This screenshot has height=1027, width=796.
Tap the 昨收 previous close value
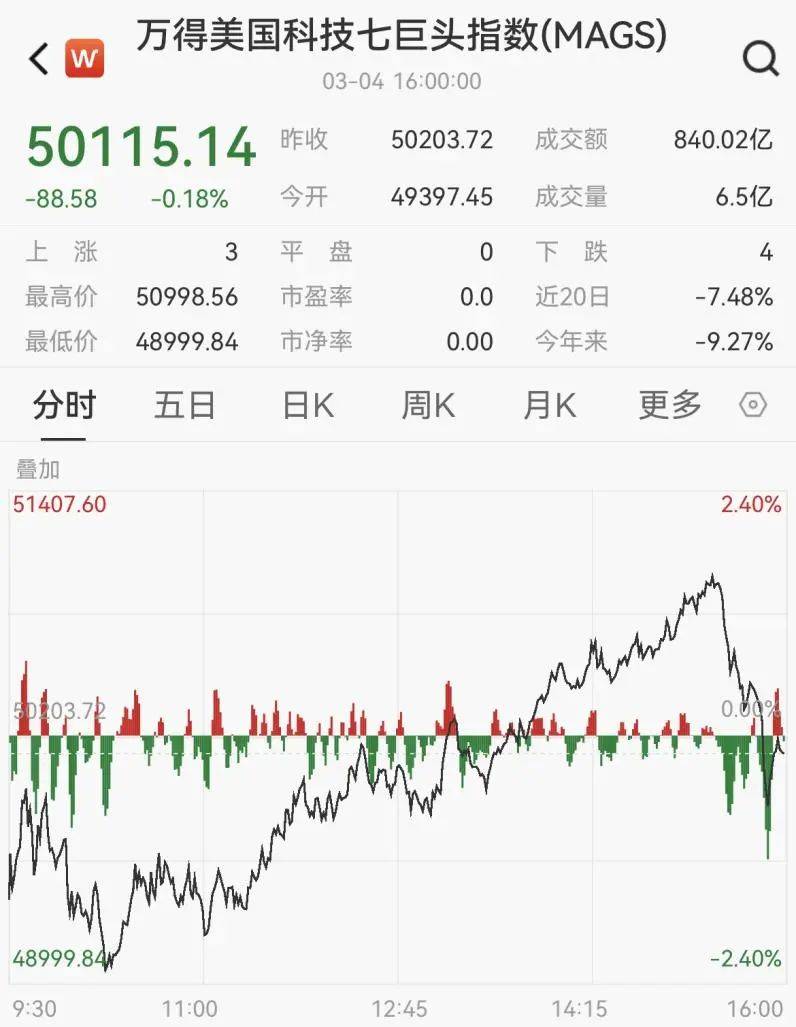click(442, 141)
